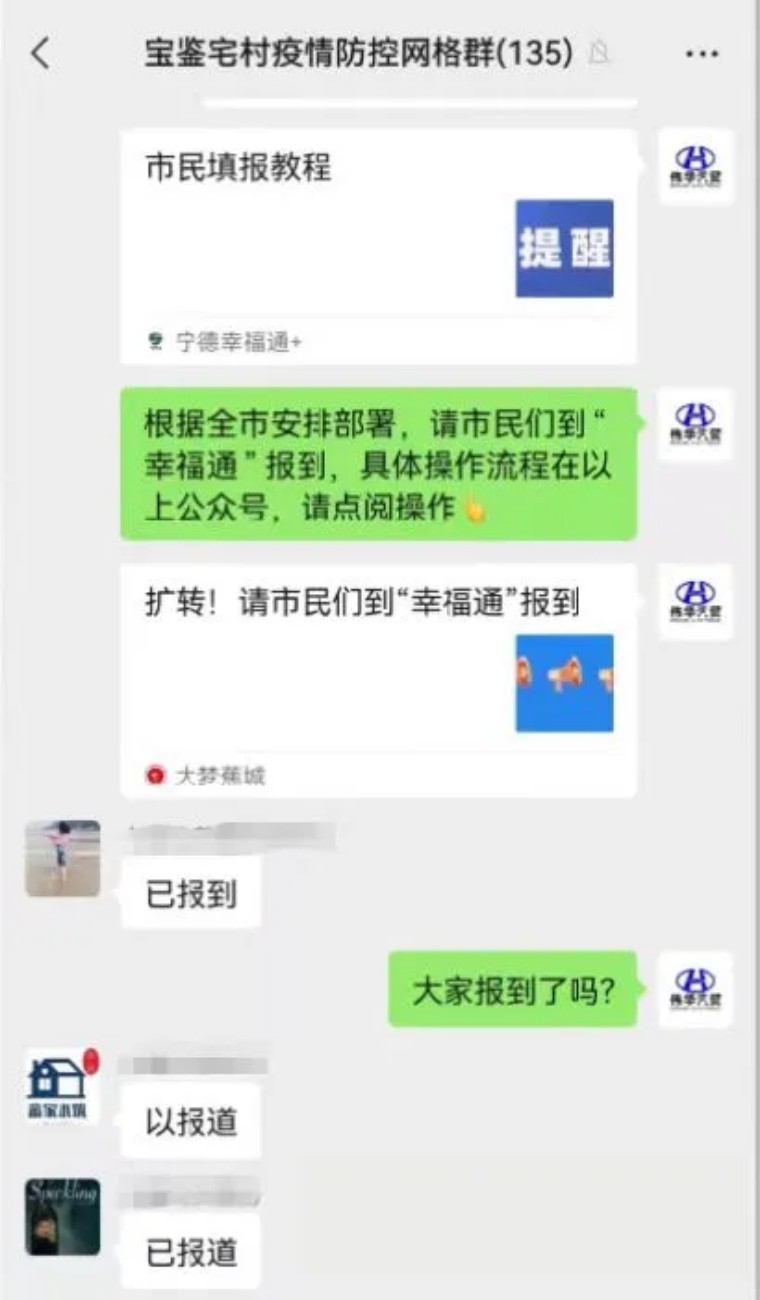Open own avatar beside 大家报到了吗？ message

695,989
